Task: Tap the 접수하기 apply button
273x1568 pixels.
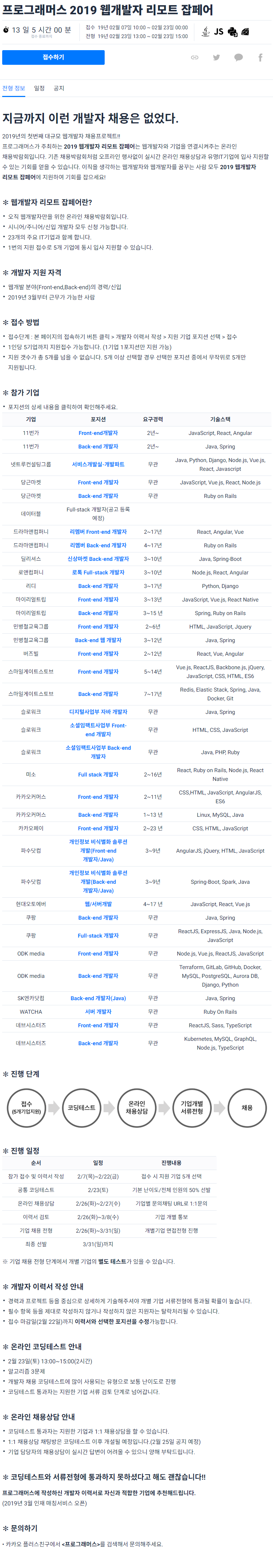Action: pyautogui.click(x=53, y=57)
